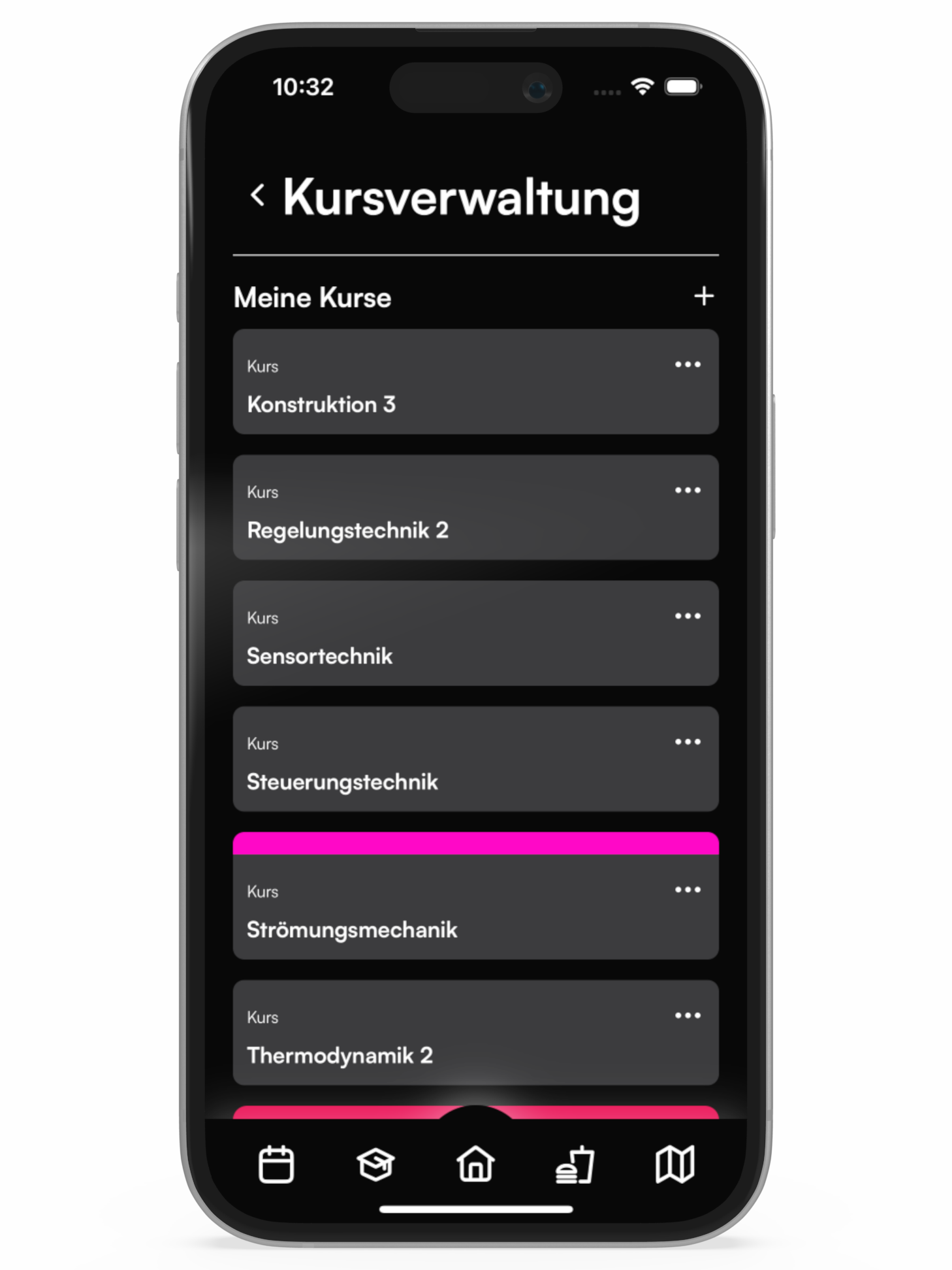Open the Strömungsmechanik course card
The image size is (952, 1270).
(424, 915)
